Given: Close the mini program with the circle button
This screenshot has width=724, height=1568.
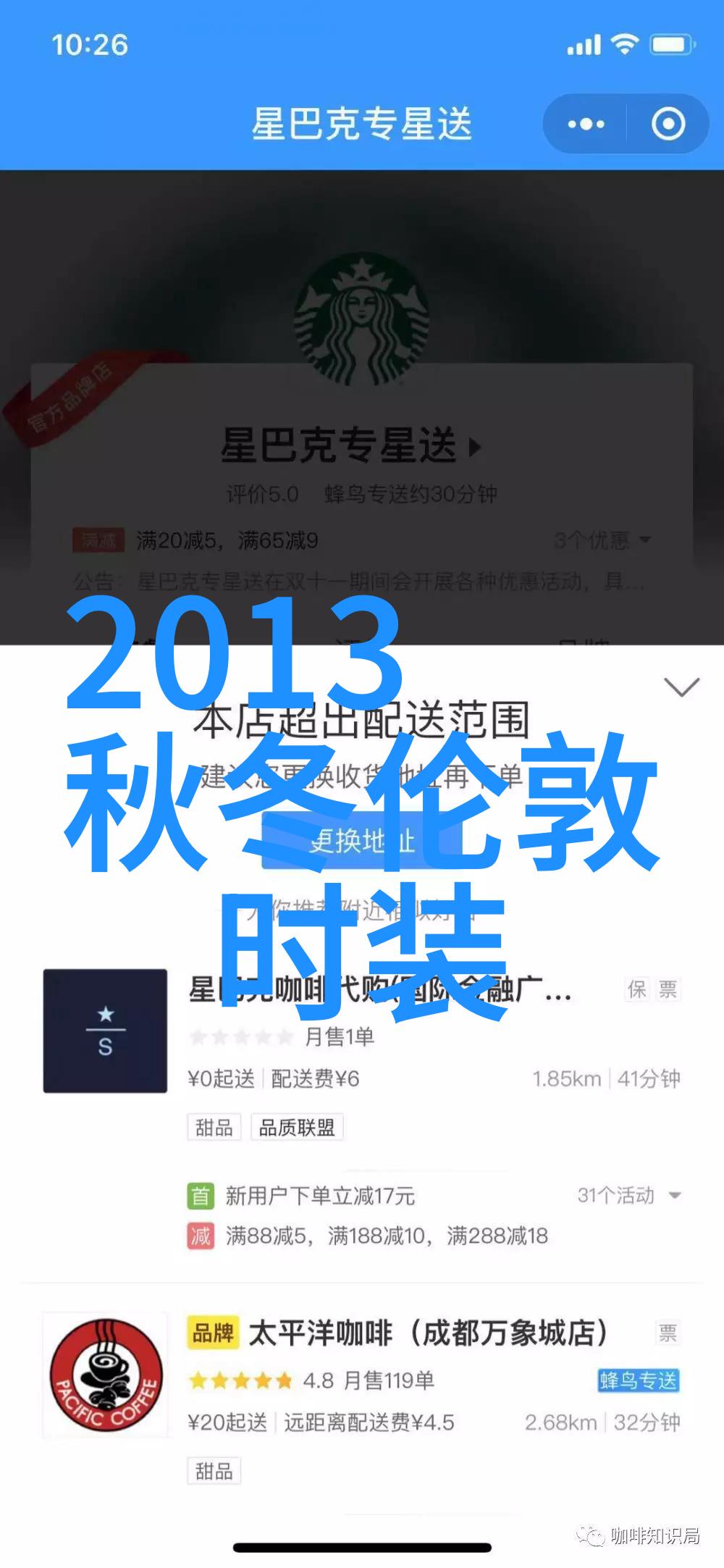Looking at the screenshot, I should point(668,124).
